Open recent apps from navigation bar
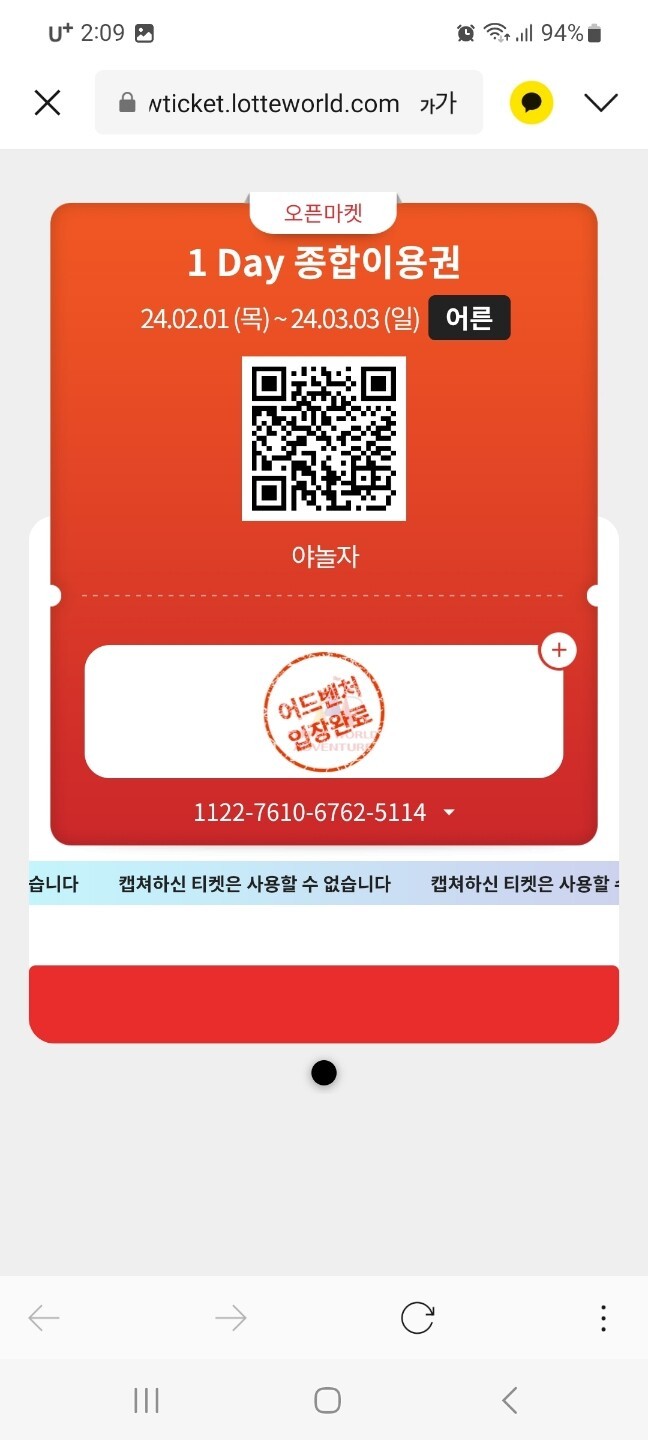 click(x=146, y=1401)
